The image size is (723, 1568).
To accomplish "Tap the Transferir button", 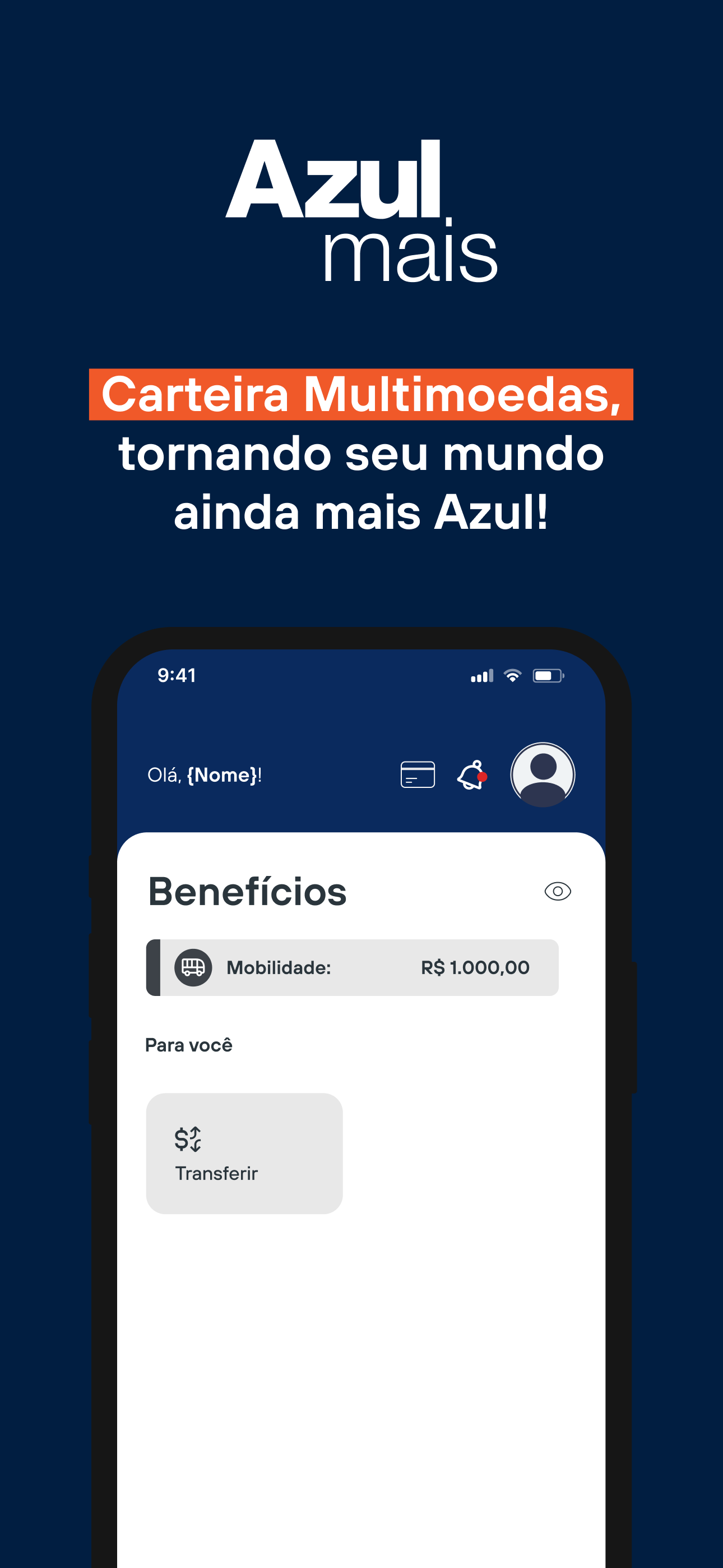I will coord(244,1153).
